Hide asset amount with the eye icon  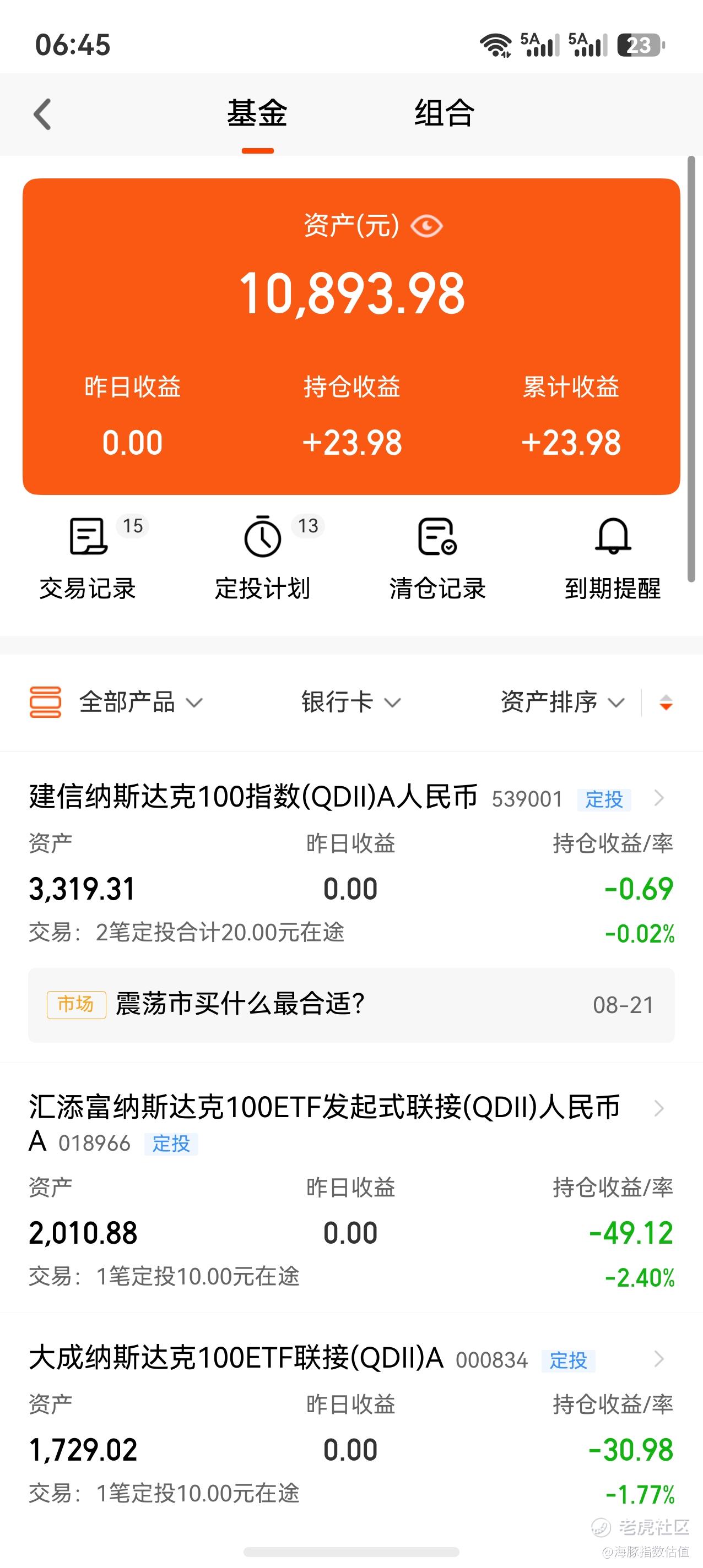click(426, 226)
